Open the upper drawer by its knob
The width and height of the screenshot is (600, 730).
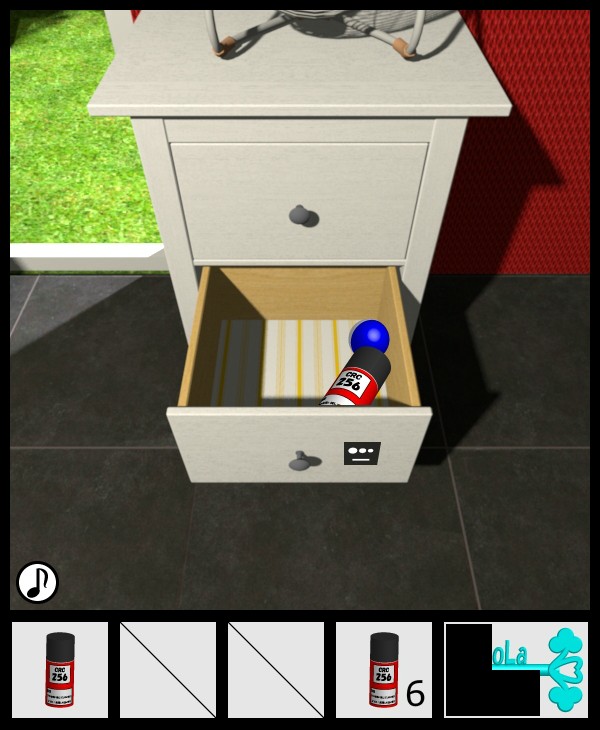[x=301, y=215]
